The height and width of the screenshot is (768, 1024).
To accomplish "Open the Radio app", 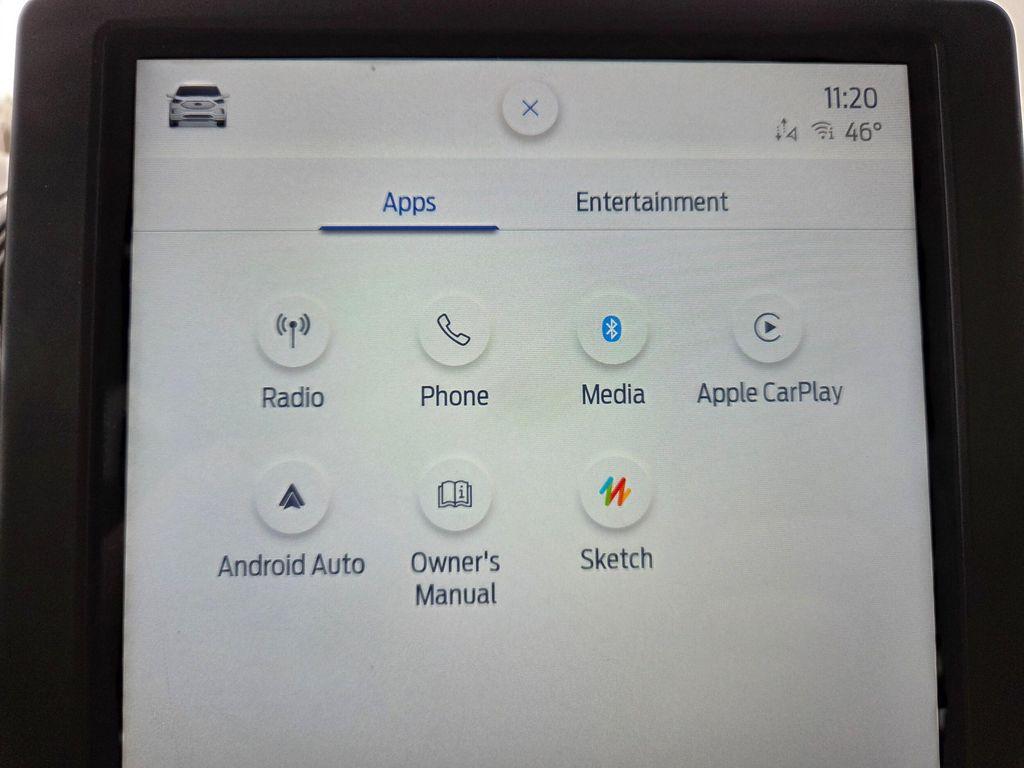I will [x=293, y=329].
